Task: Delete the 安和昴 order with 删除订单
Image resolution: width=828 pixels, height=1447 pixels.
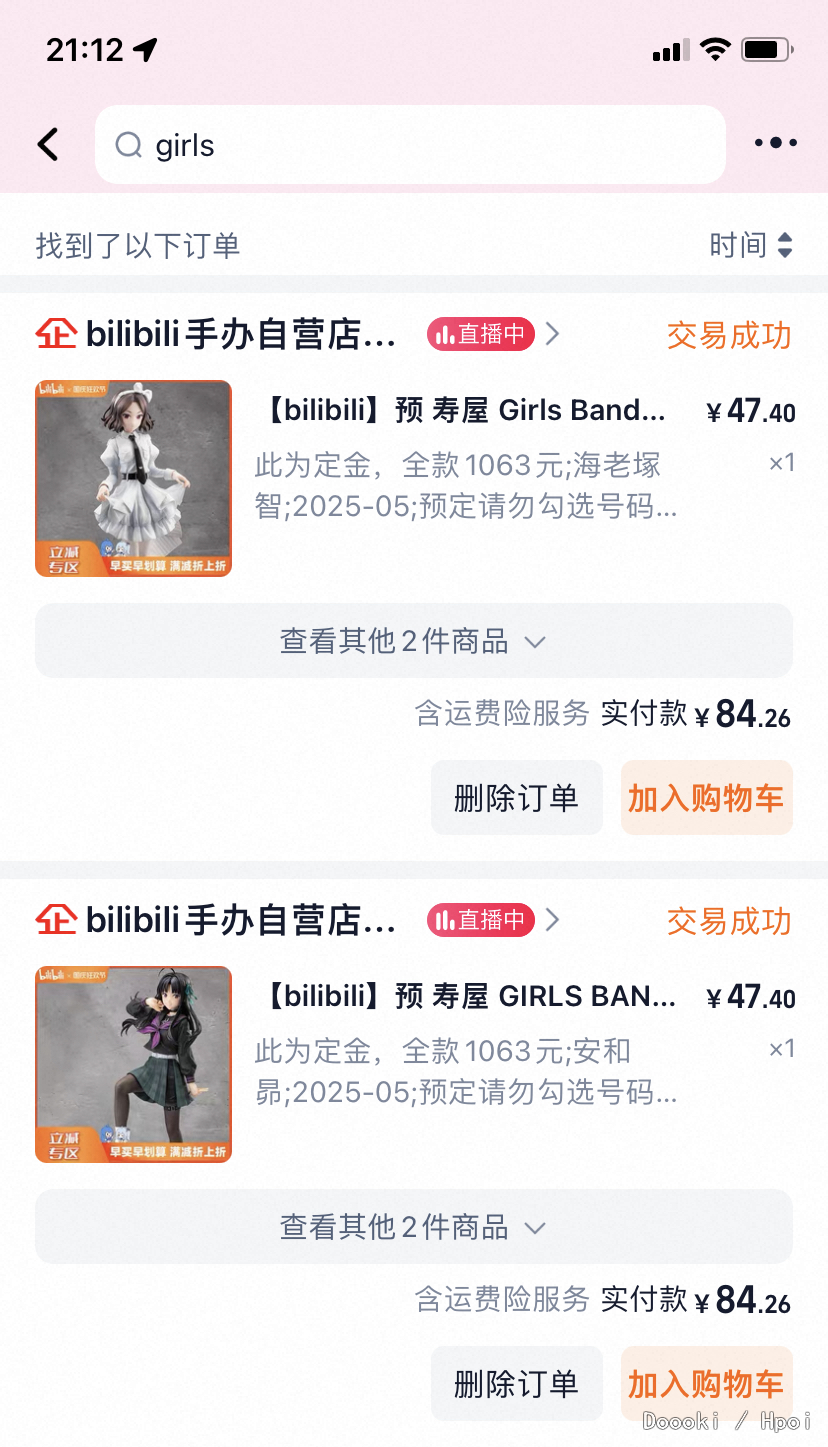Action: point(516,1384)
